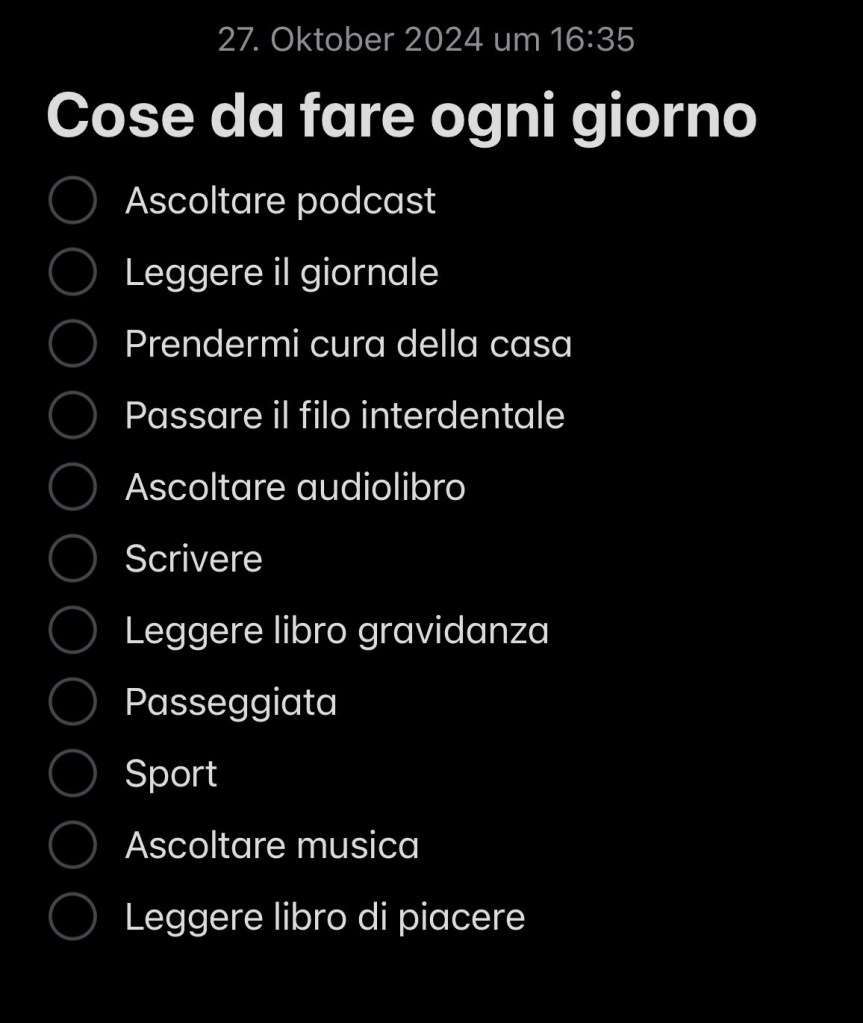Check off Passeggiata
863x1023 pixels.
(x=73, y=702)
